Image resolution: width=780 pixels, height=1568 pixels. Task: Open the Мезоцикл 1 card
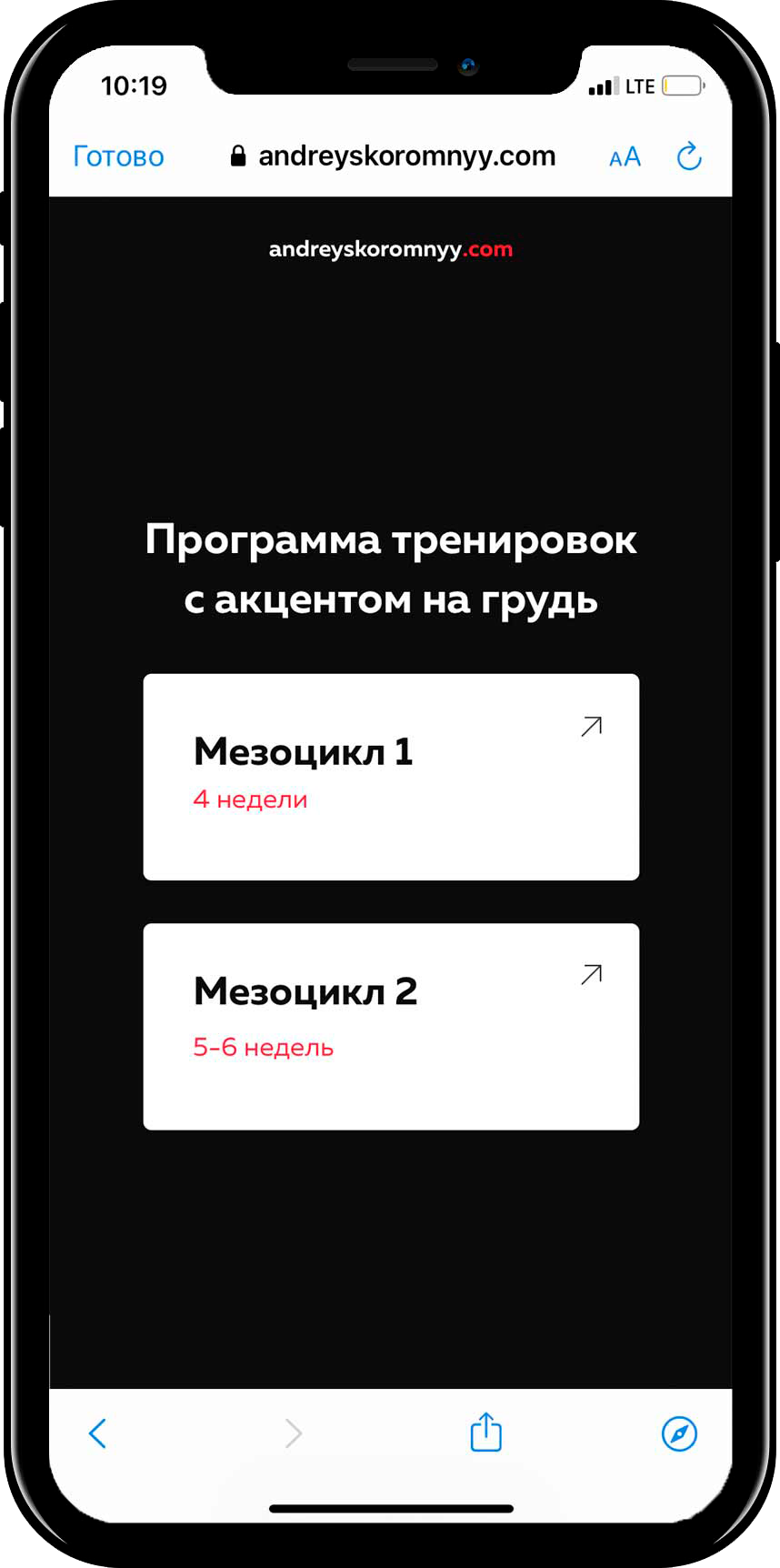[391, 777]
